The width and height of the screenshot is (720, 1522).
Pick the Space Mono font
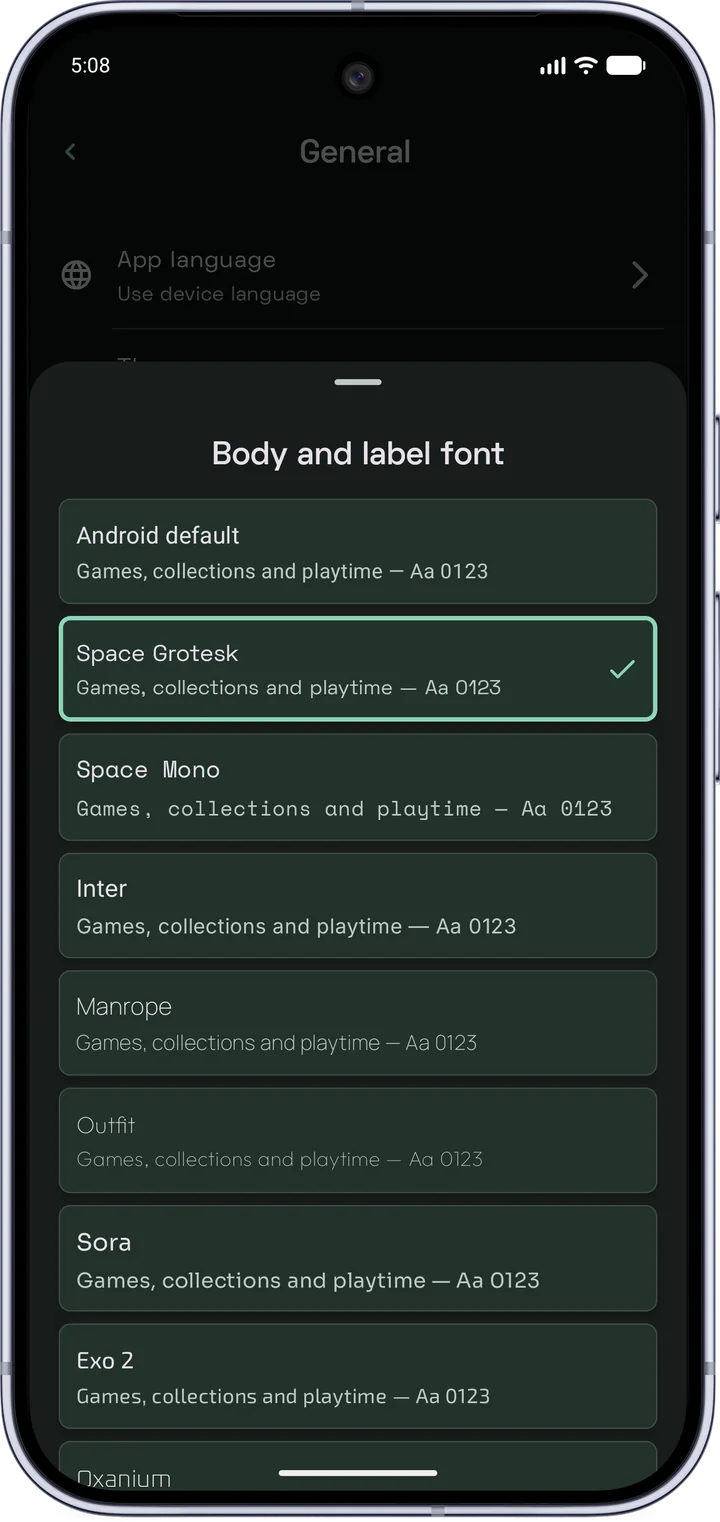tap(358, 787)
